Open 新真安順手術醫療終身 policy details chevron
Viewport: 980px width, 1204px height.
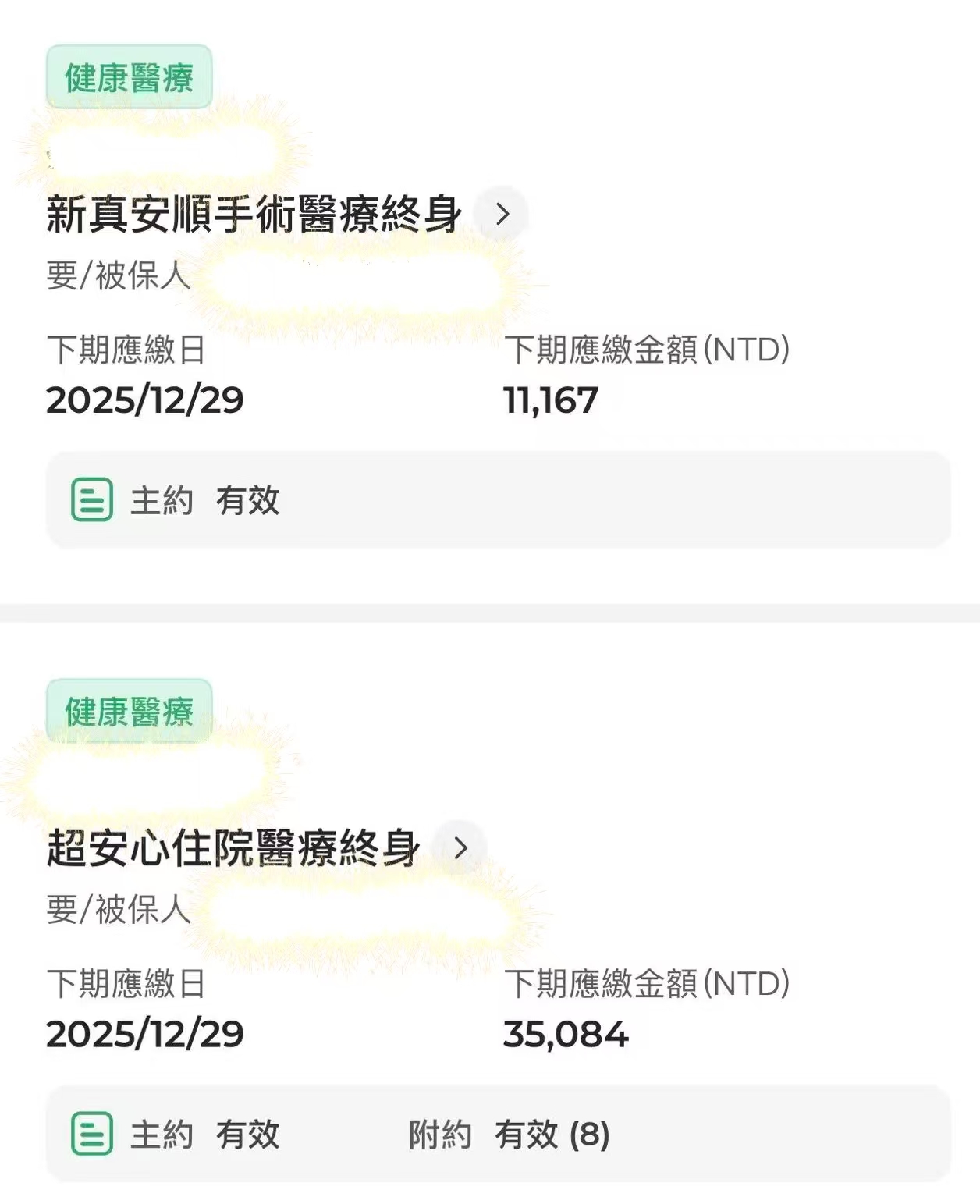(x=502, y=213)
